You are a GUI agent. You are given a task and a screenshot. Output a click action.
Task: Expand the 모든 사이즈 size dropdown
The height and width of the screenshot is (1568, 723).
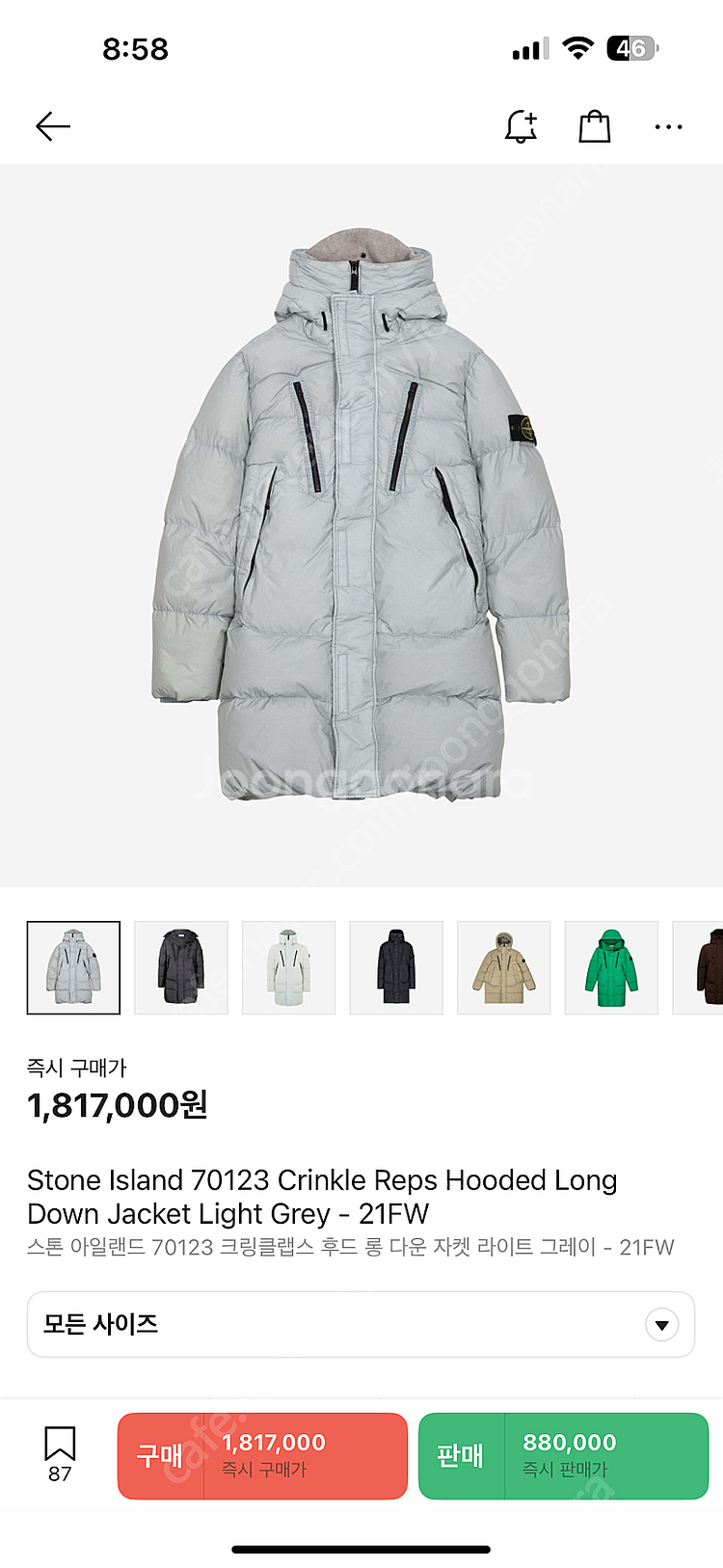point(361,1324)
